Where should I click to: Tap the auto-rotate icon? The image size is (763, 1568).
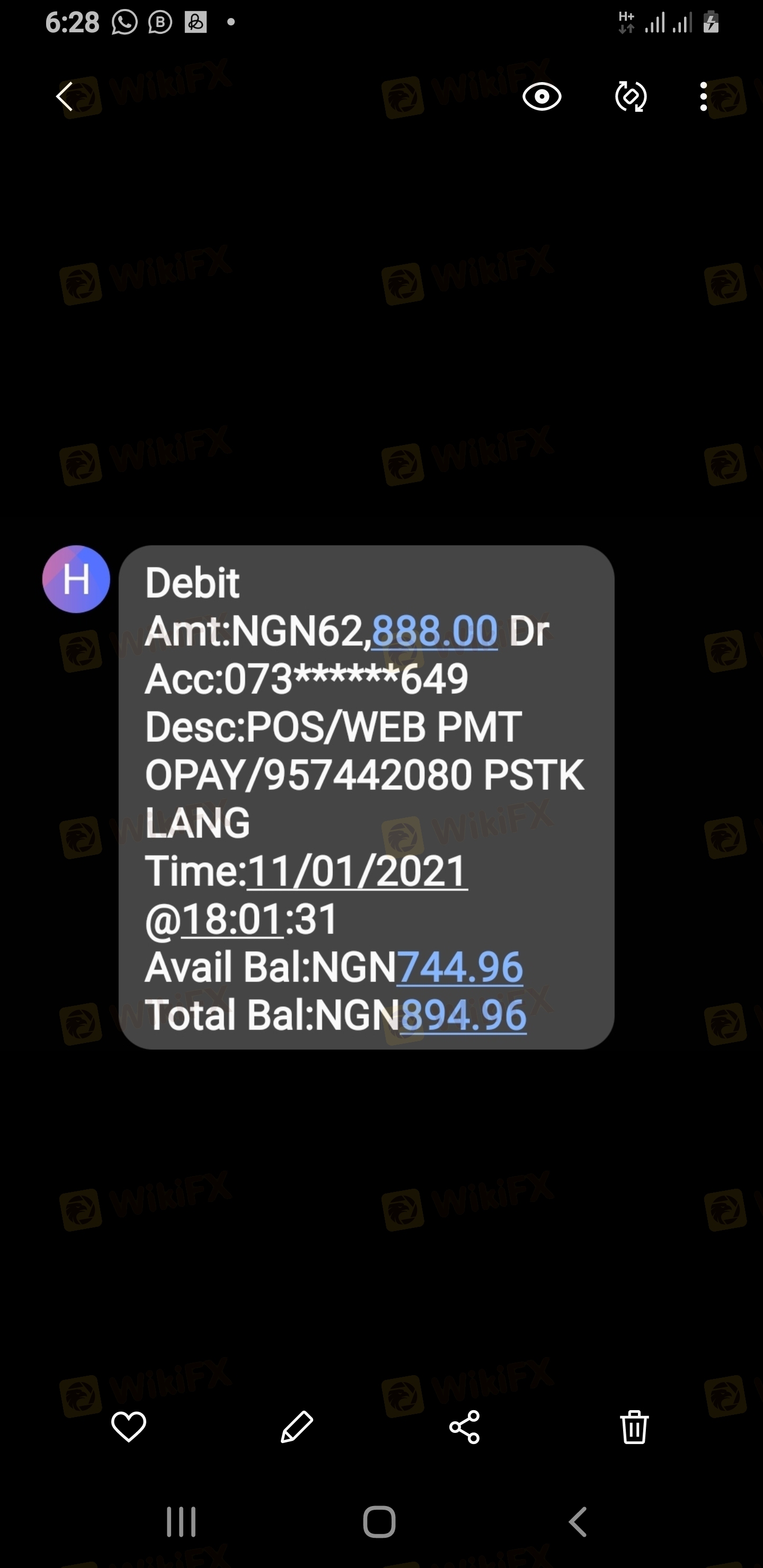click(x=631, y=97)
